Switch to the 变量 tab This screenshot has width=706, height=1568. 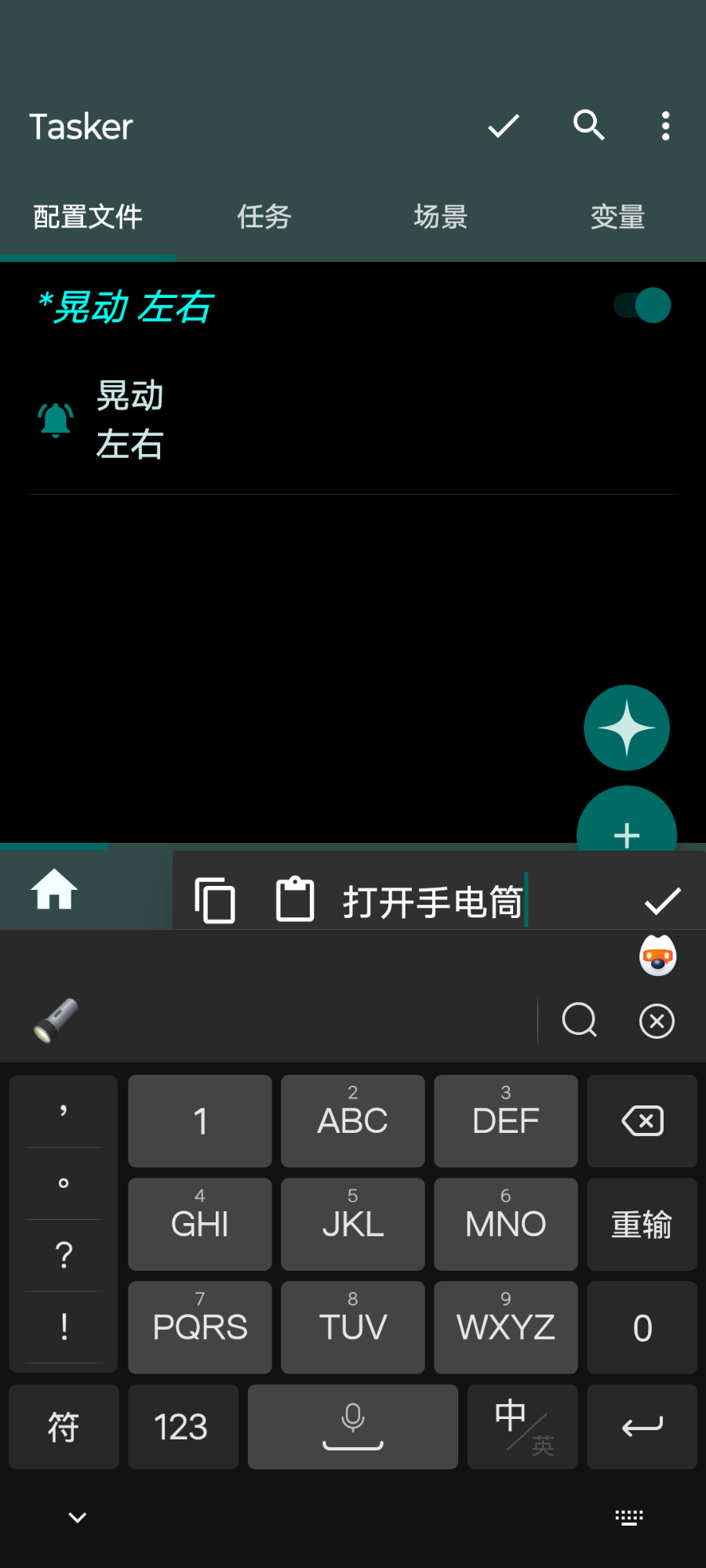[x=617, y=217]
